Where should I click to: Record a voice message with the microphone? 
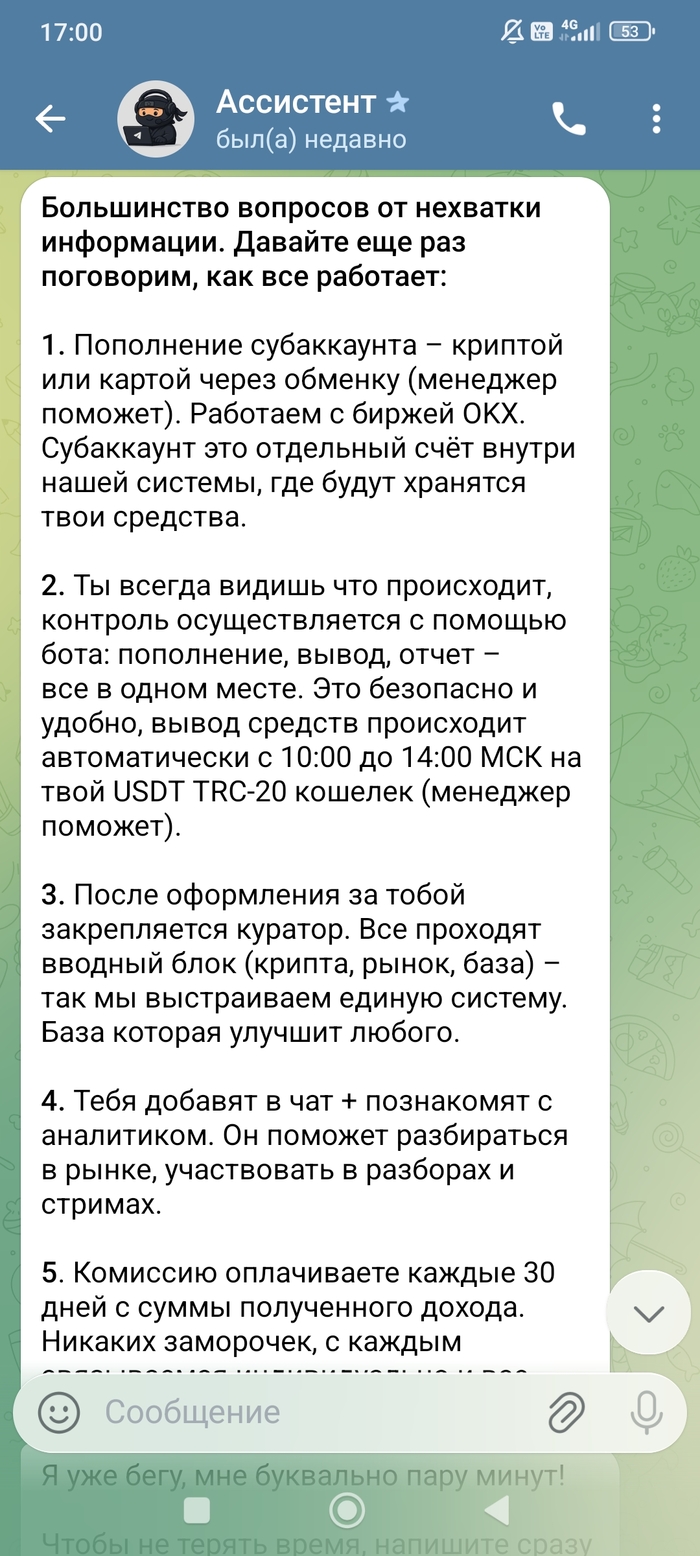(x=646, y=1412)
